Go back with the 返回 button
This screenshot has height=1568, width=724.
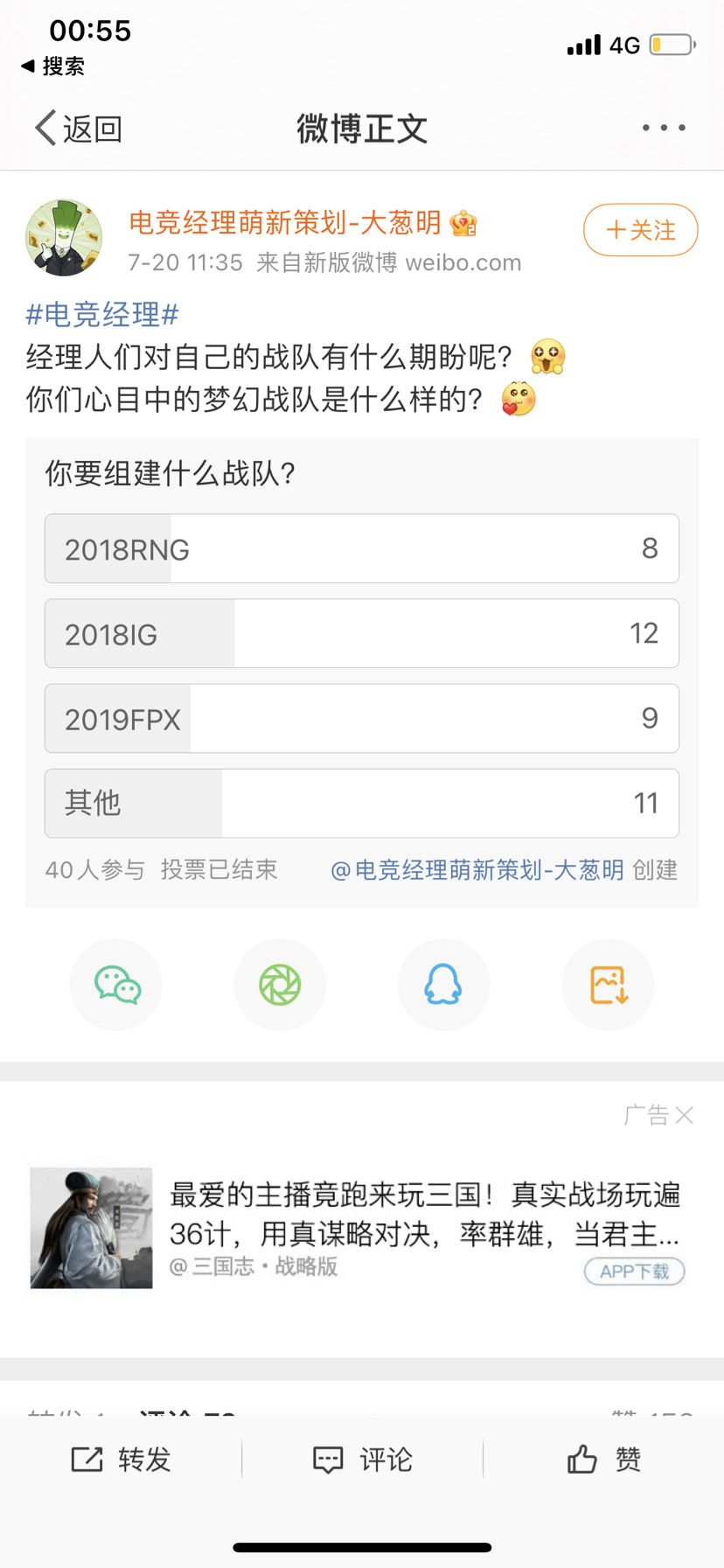[x=79, y=129]
